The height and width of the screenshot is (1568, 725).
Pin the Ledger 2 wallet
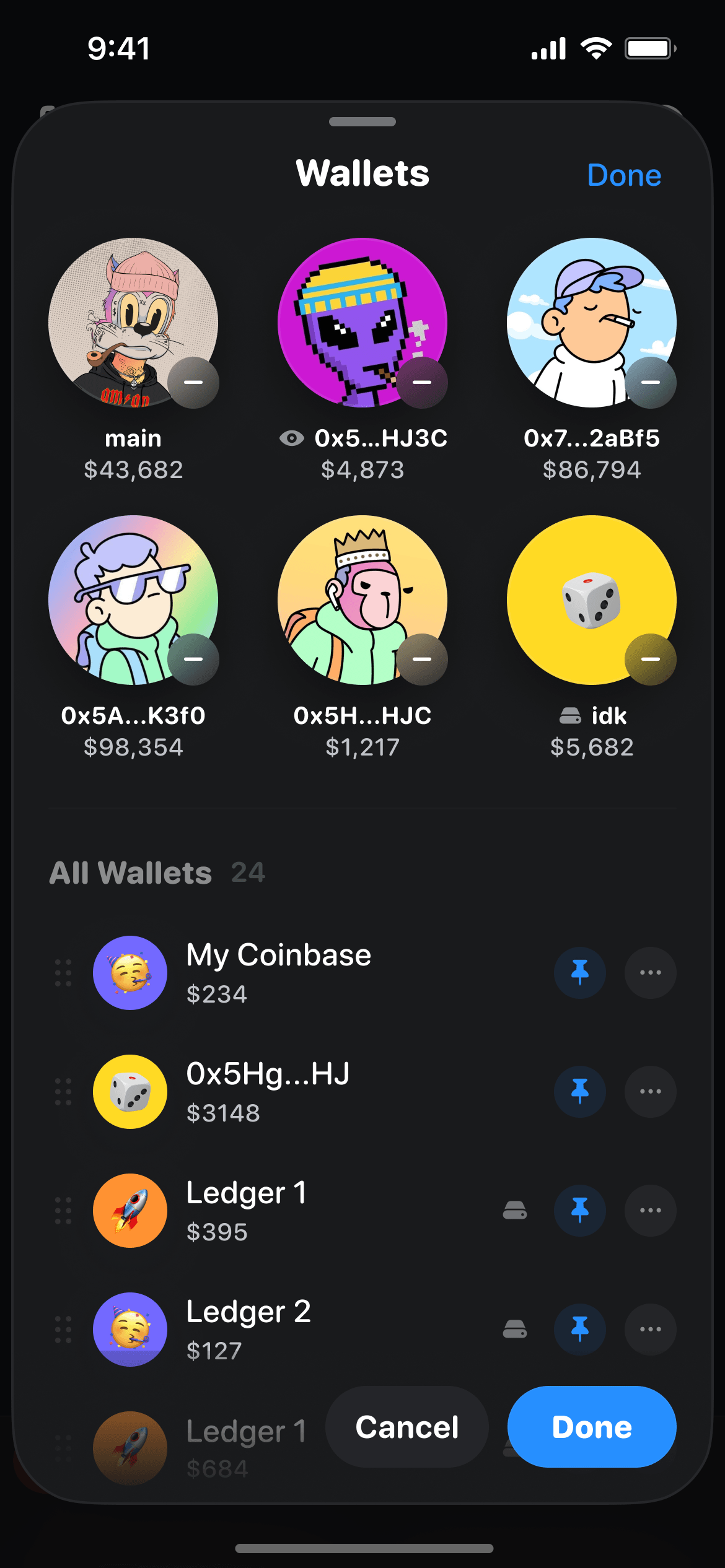coord(580,1329)
